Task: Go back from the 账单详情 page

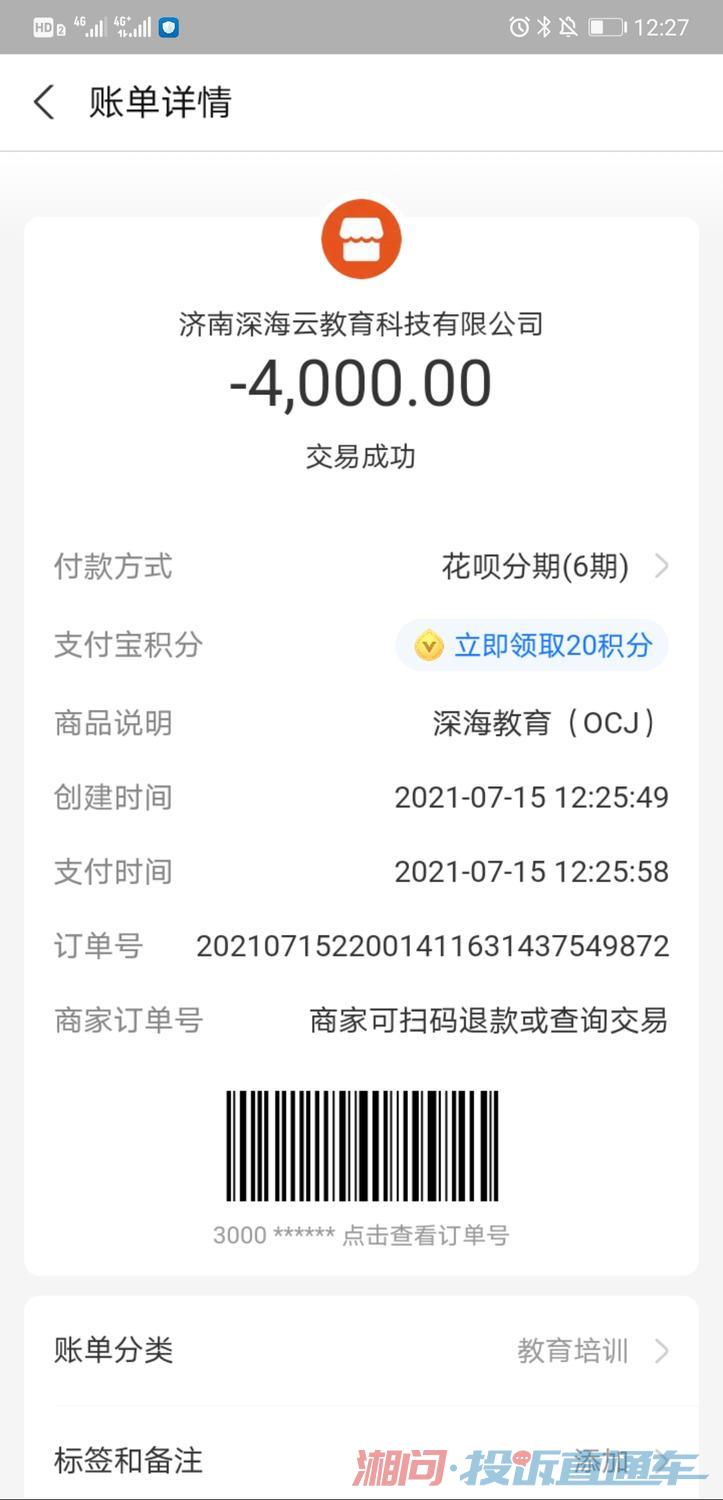Action: click(x=44, y=103)
